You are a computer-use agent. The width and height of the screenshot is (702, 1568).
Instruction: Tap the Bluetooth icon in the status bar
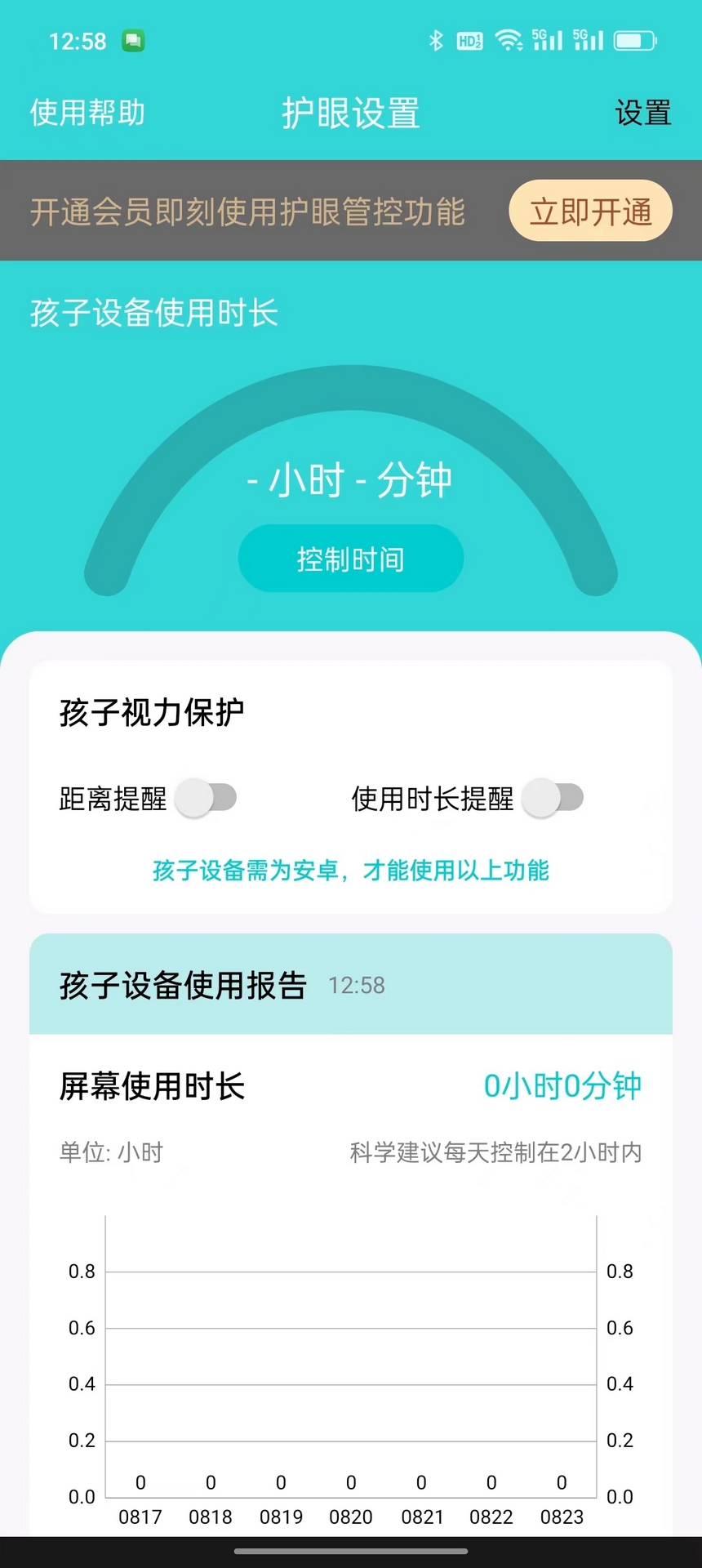point(435,38)
